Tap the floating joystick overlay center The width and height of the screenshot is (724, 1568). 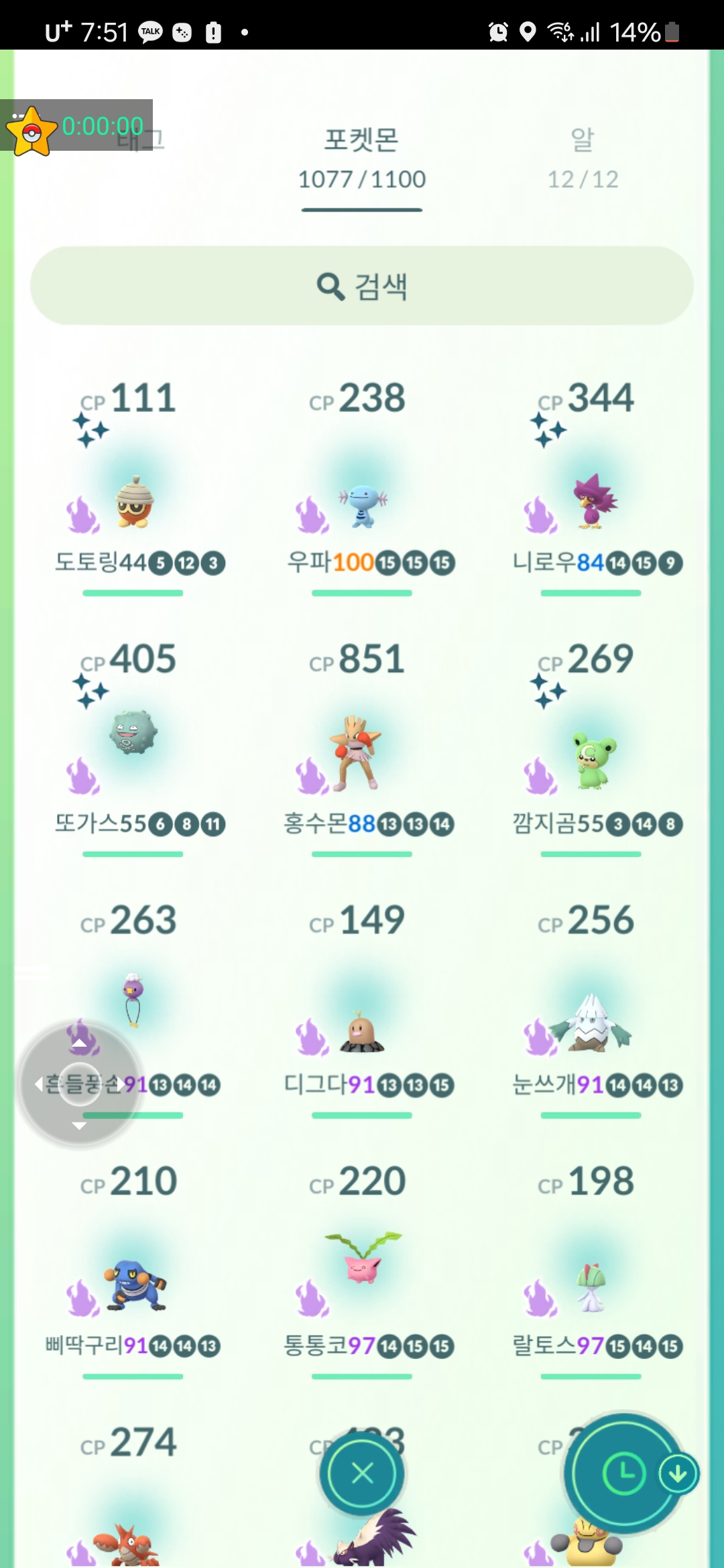click(x=80, y=1084)
